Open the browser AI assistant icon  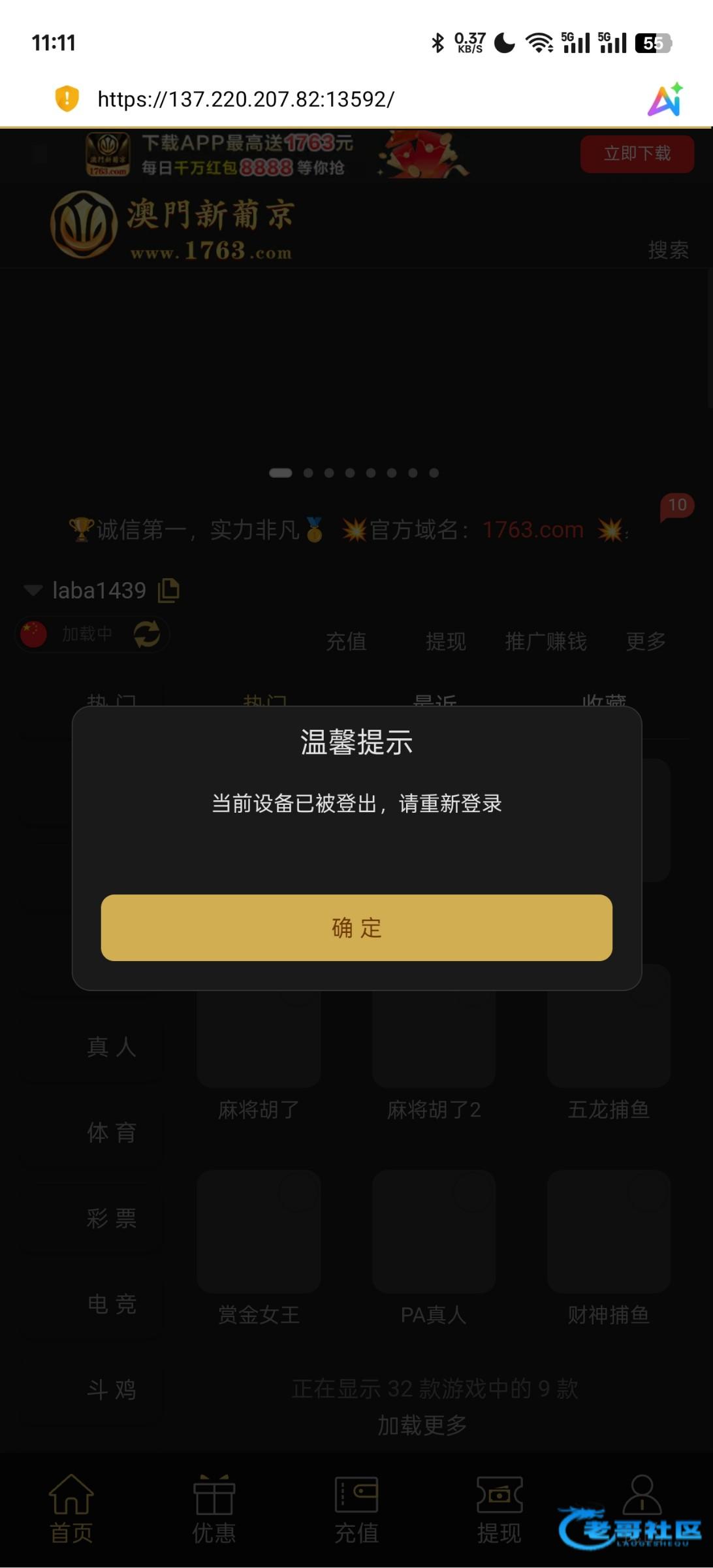pyautogui.click(x=665, y=100)
